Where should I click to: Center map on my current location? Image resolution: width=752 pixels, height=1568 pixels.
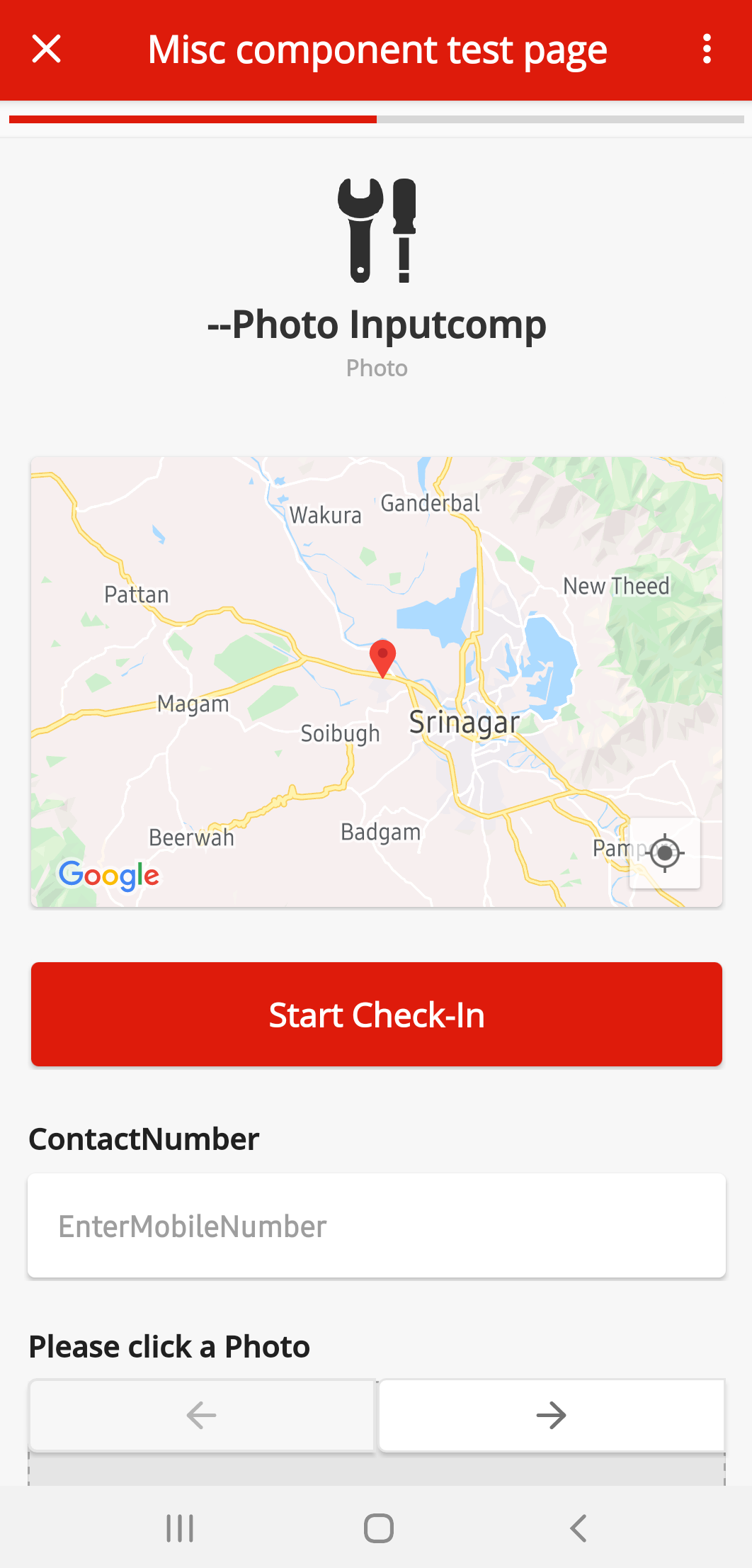coord(665,852)
